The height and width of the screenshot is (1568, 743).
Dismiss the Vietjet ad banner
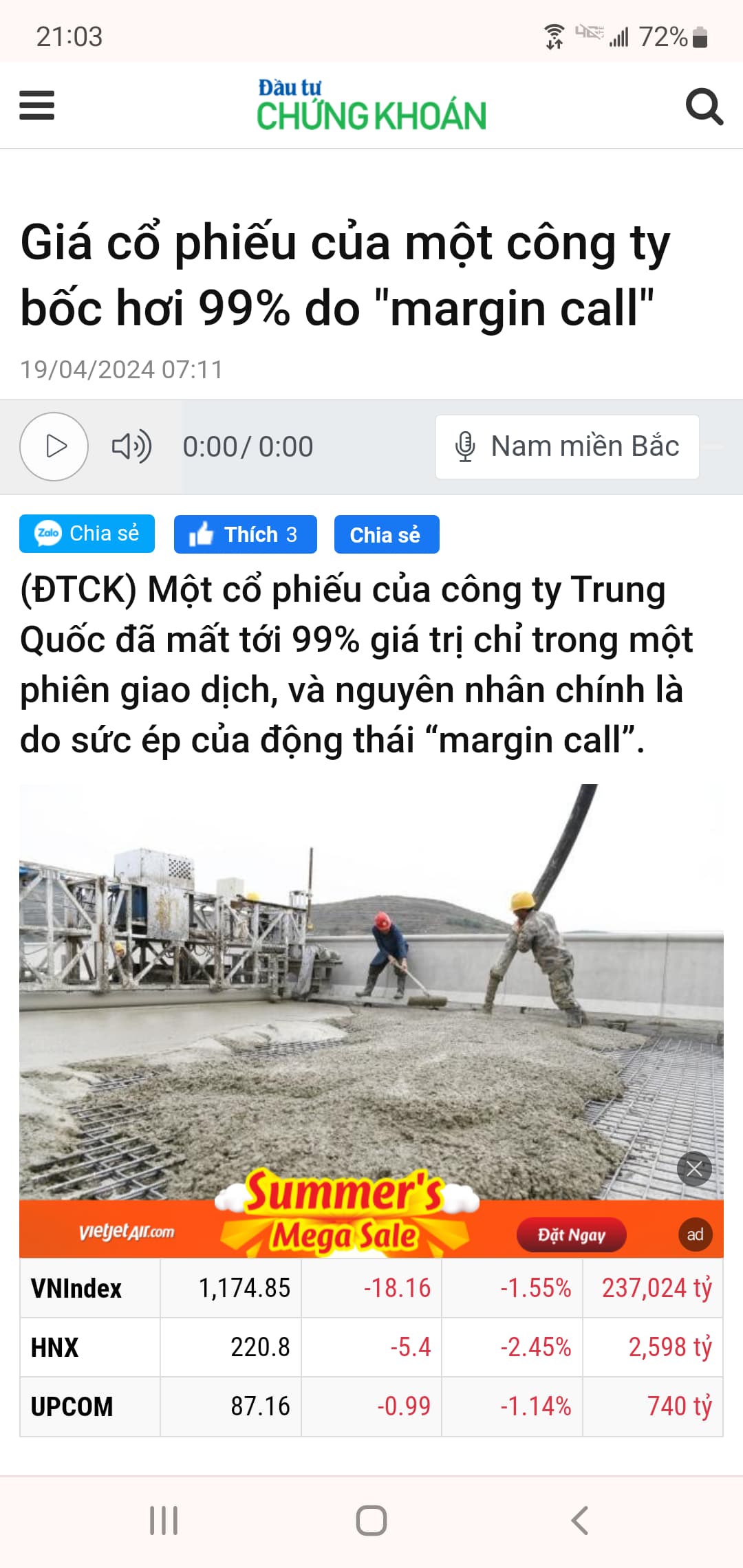pos(694,1168)
